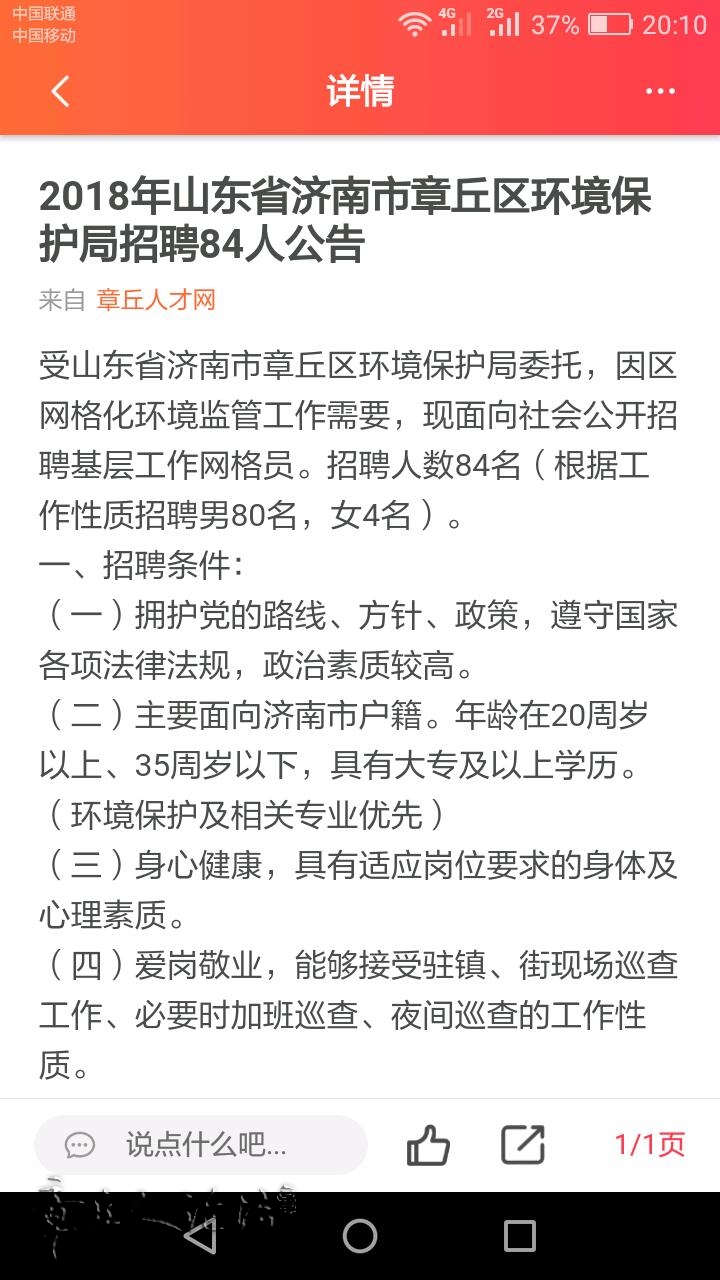720x1280 pixels.
Task: Open the three-dot overflow menu
Action: [660, 91]
